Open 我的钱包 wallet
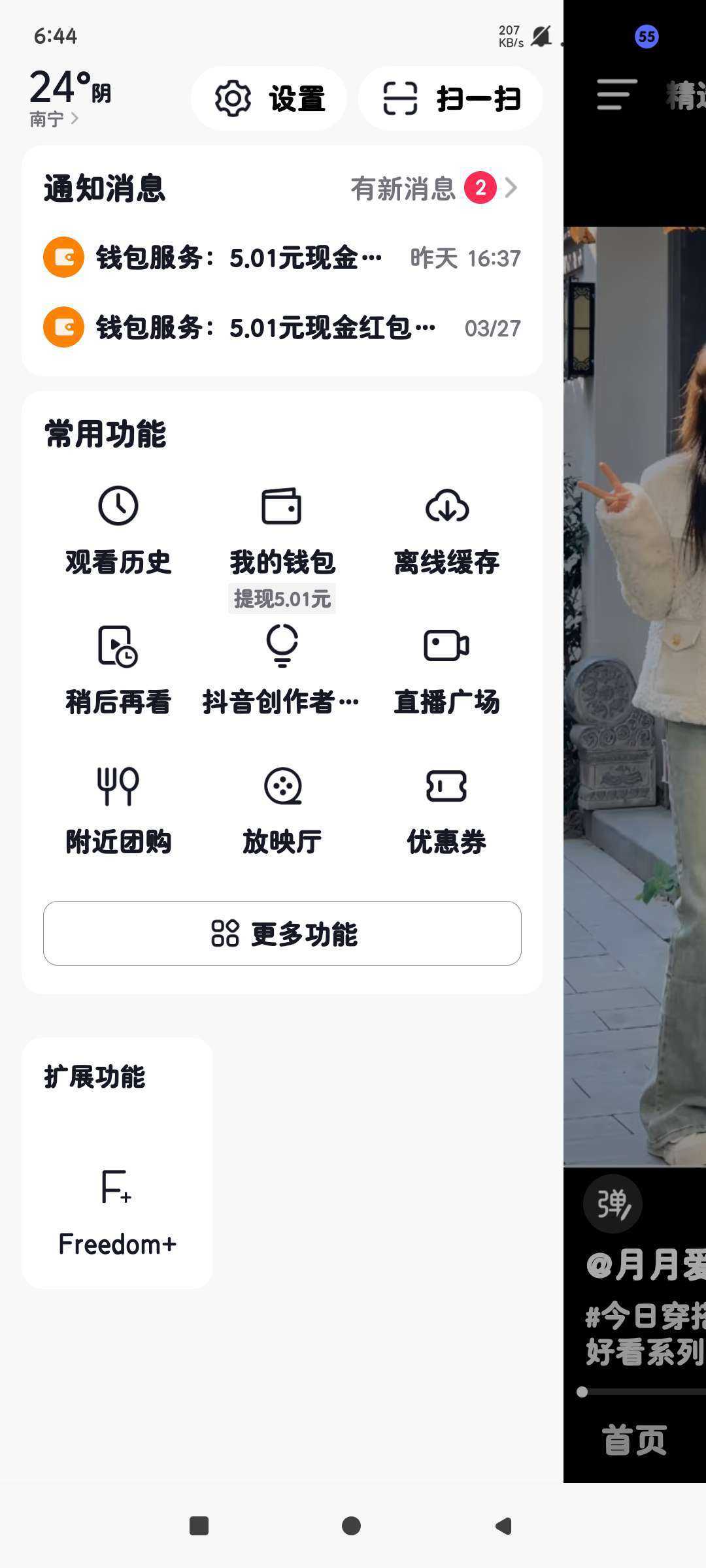Image resolution: width=706 pixels, height=1568 pixels. 282,531
